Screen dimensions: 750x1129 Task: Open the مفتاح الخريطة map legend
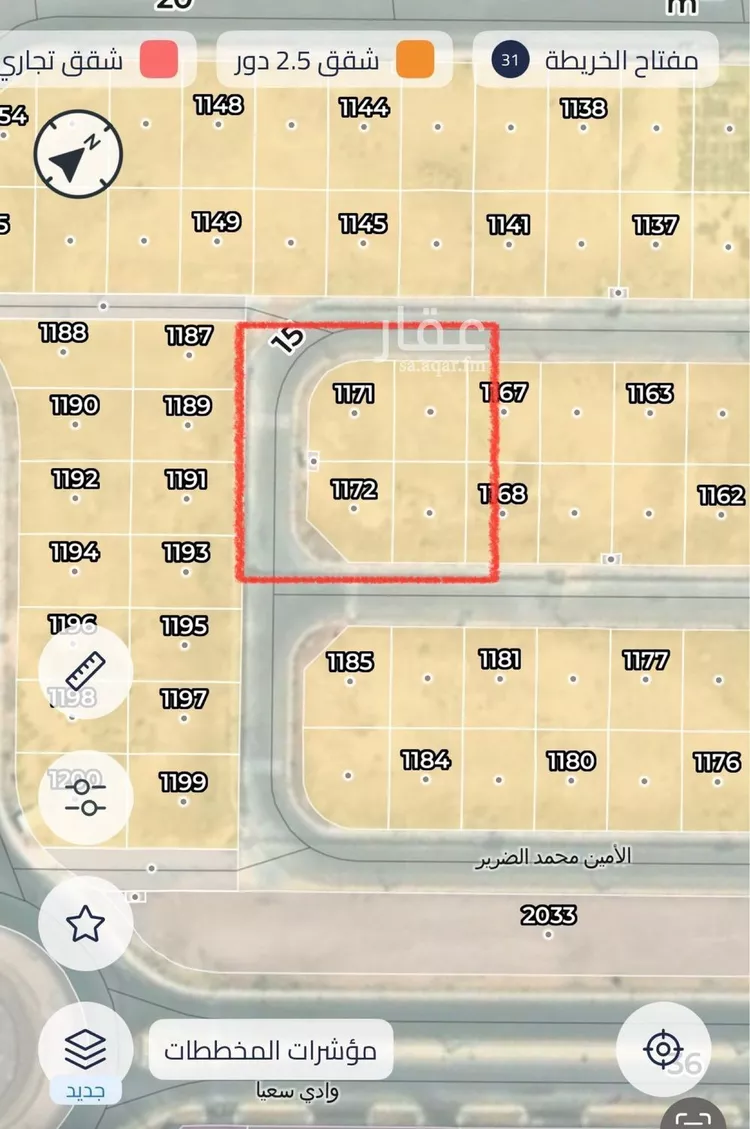click(x=596, y=60)
